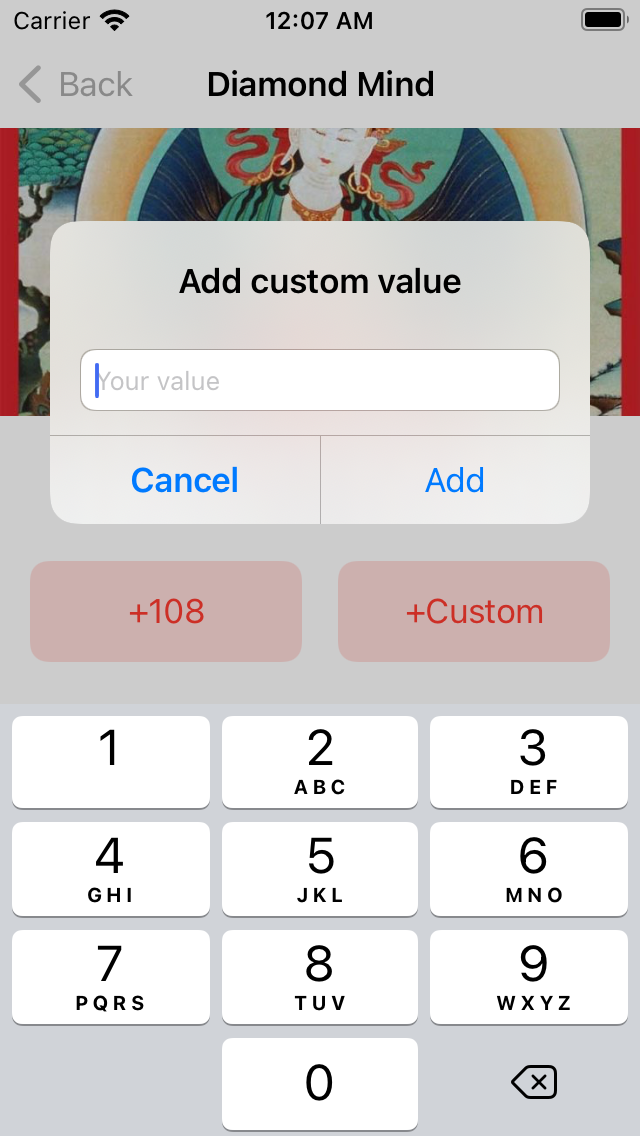Cancel the custom value dialog
Screen dimensions: 640x1136
click(x=185, y=480)
